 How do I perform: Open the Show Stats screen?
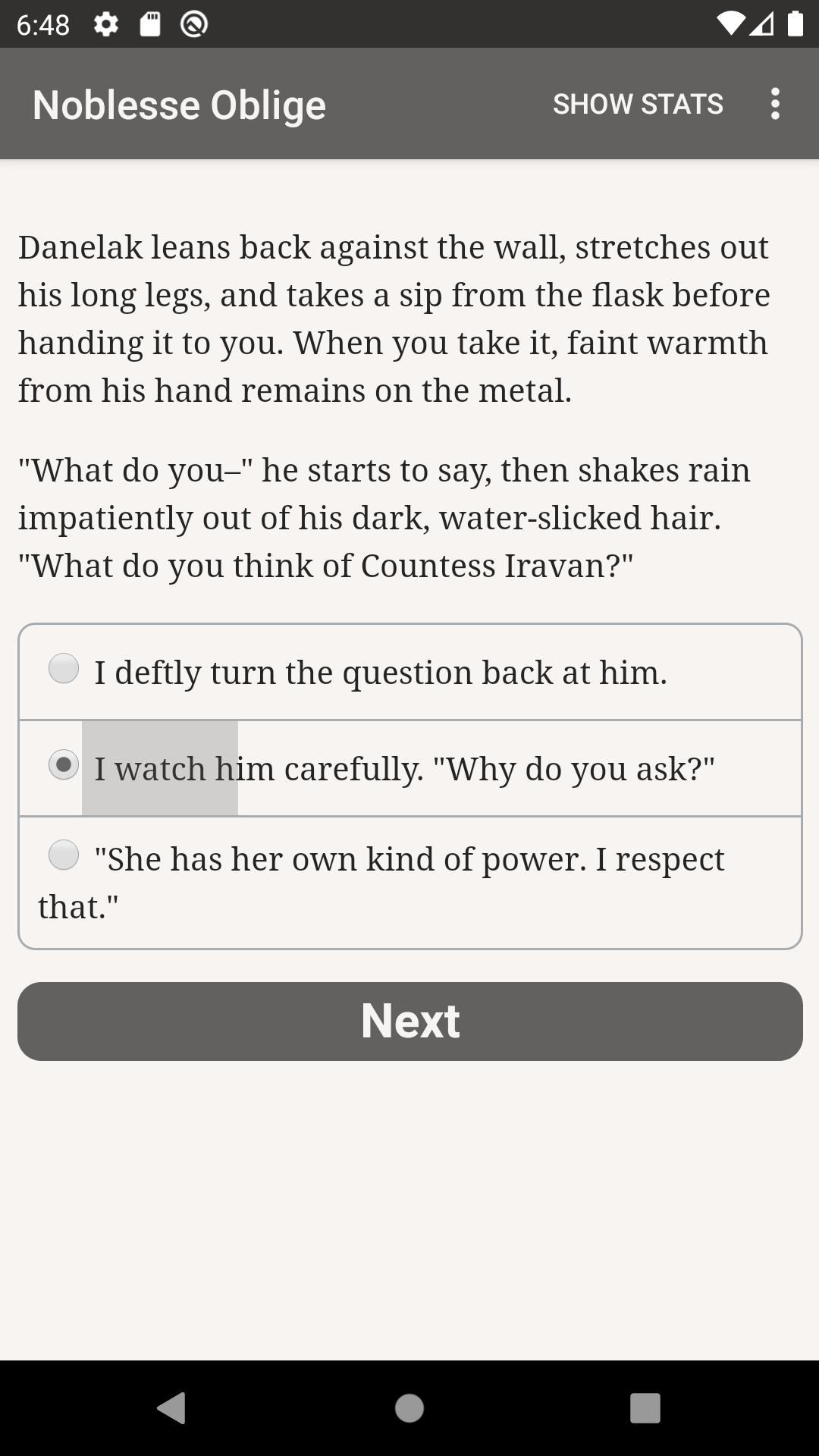(x=638, y=104)
